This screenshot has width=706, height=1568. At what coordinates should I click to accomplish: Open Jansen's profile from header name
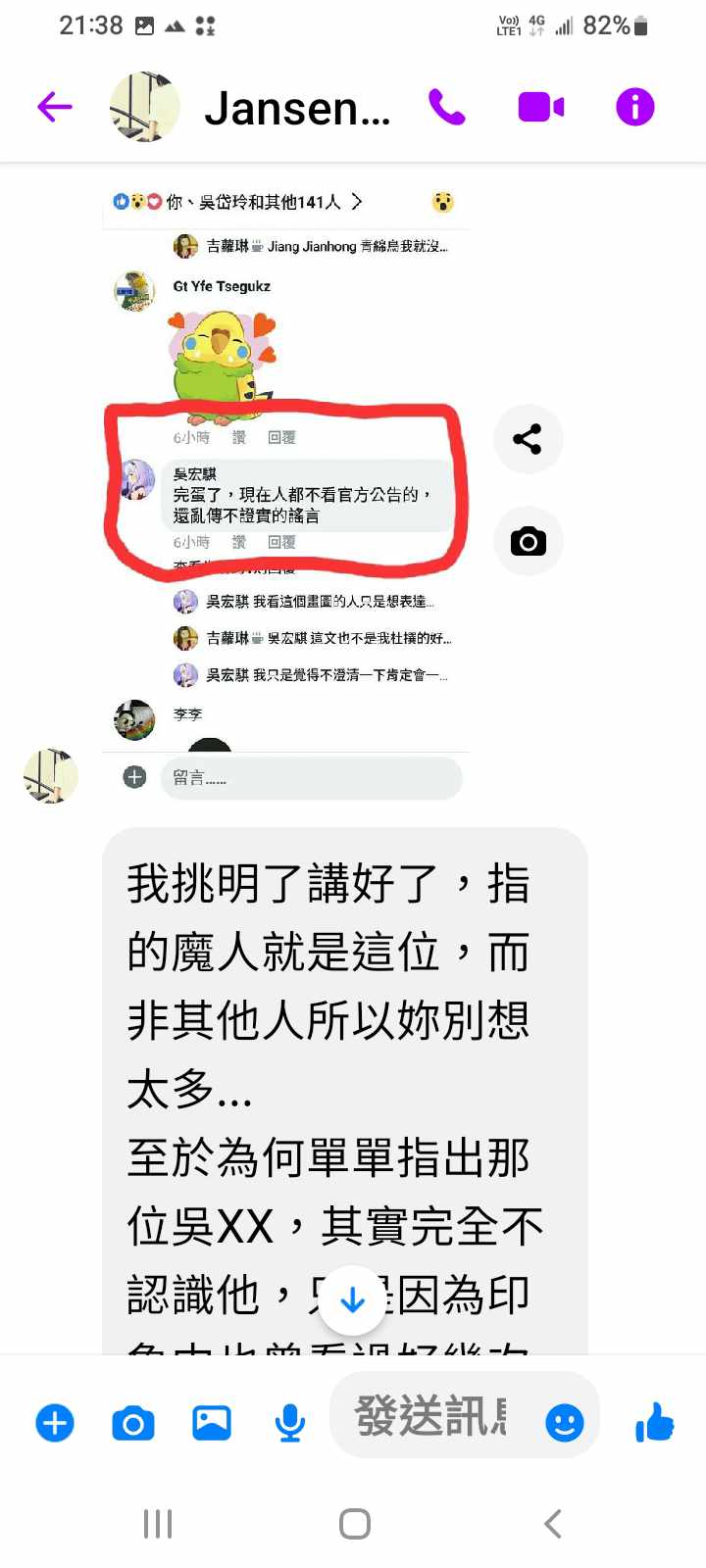tap(297, 108)
